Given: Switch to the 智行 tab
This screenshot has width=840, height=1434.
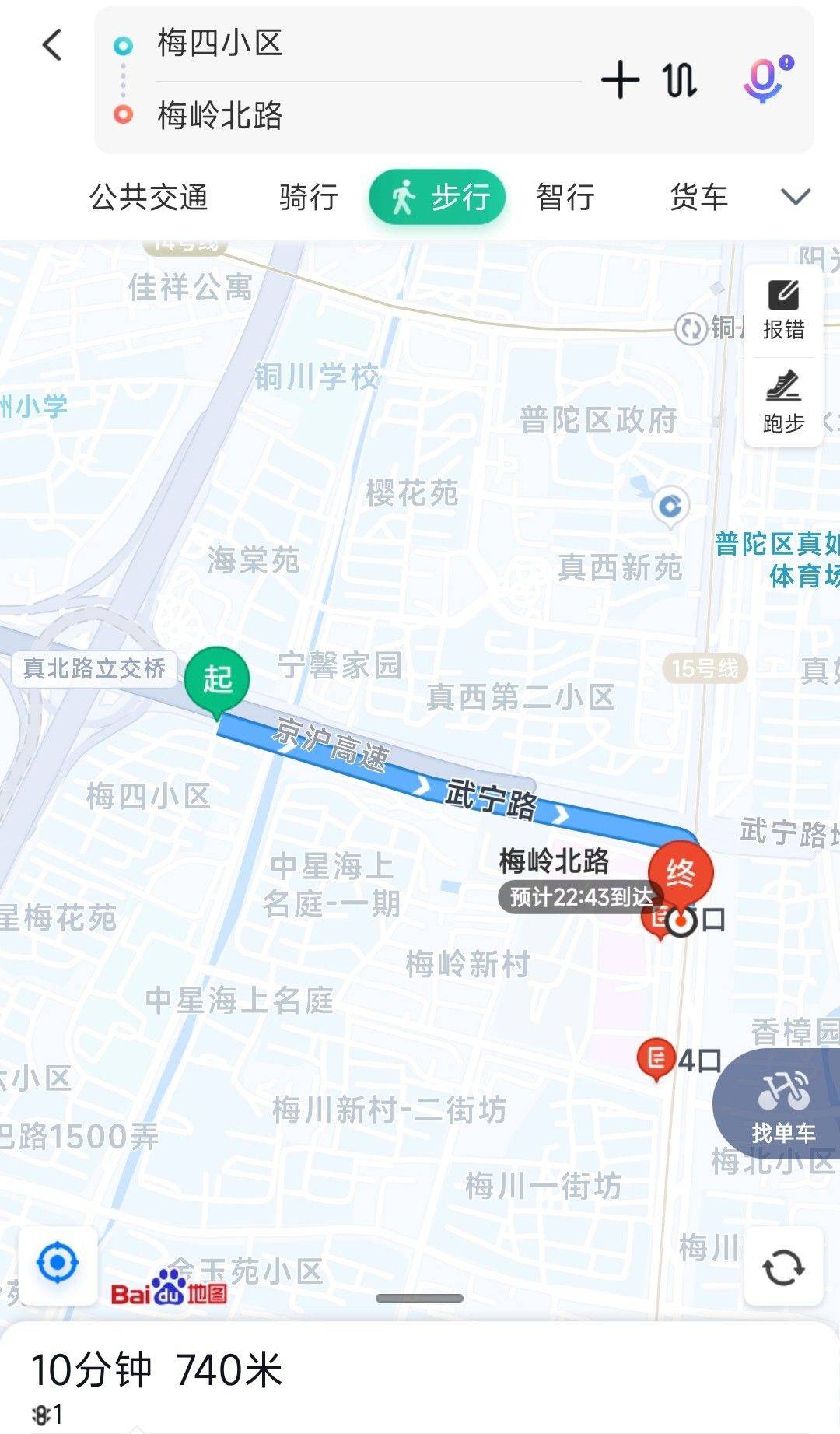Looking at the screenshot, I should [x=565, y=197].
